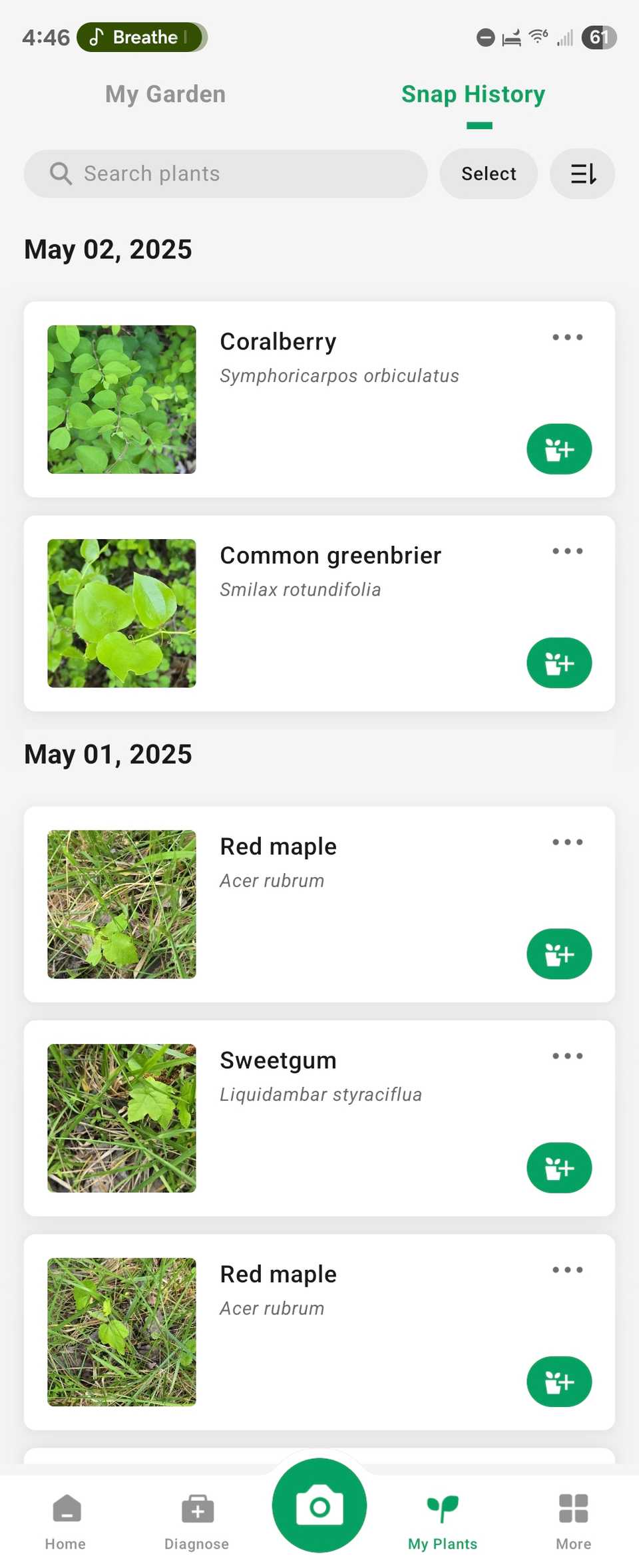Switch to the Snap History tab
This screenshot has width=639, height=1568.
pyautogui.click(x=472, y=94)
